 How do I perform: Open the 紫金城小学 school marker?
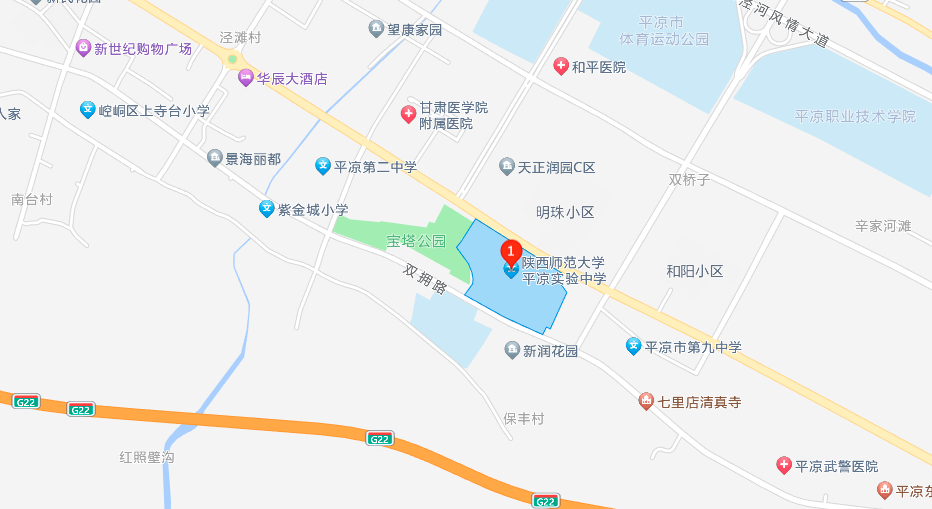point(266,209)
